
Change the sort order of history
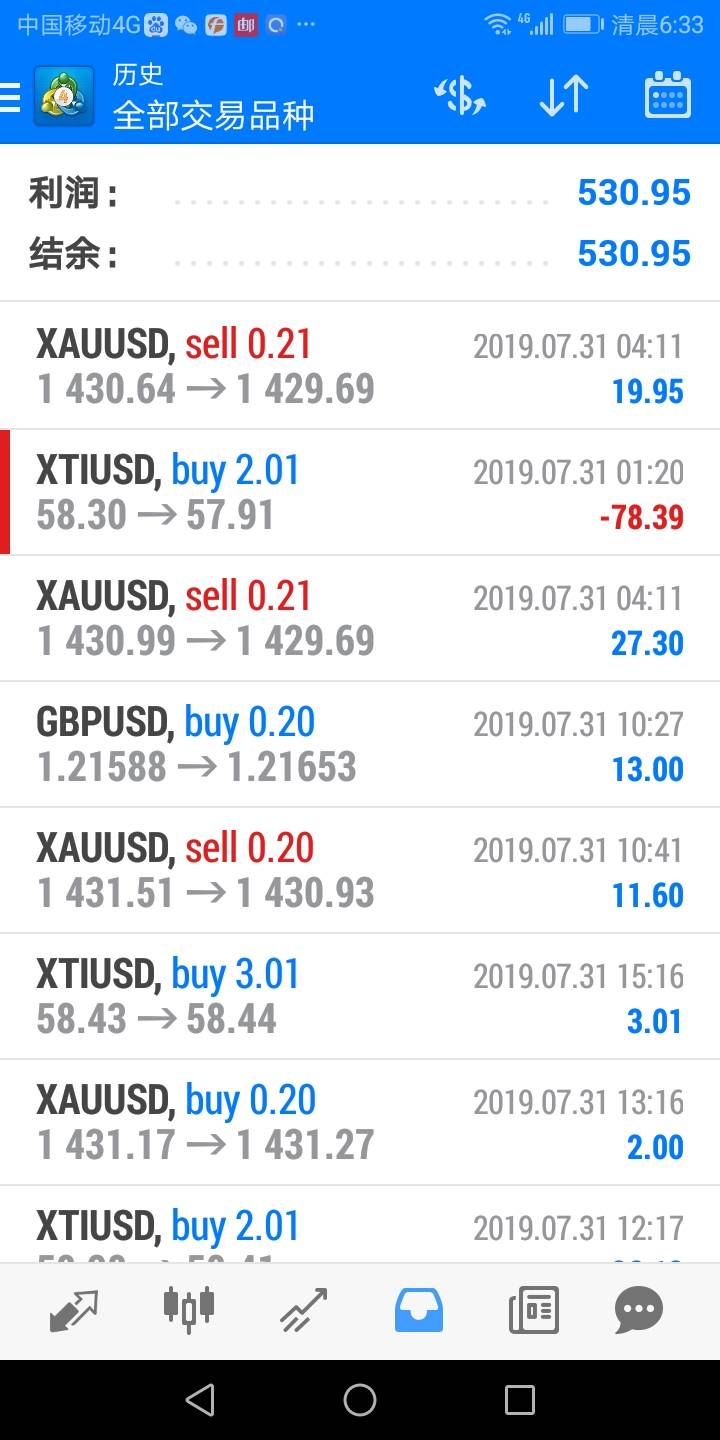pos(564,97)
